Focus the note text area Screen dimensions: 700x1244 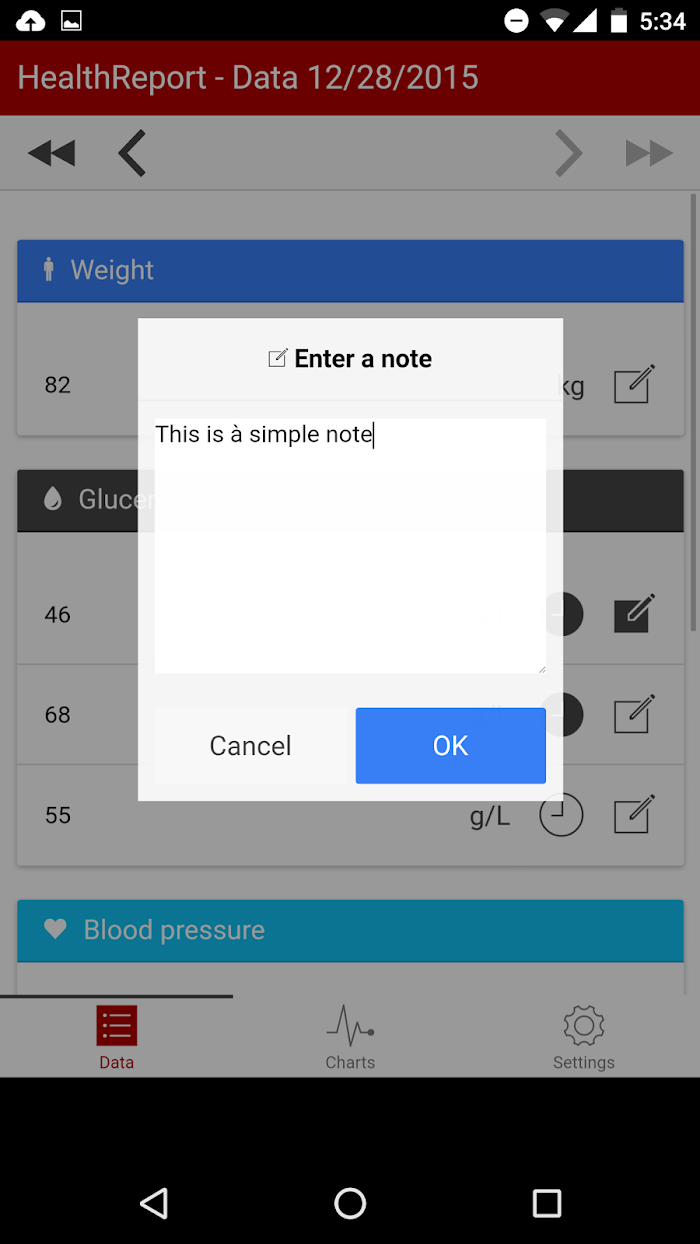(x=350, y=546)
